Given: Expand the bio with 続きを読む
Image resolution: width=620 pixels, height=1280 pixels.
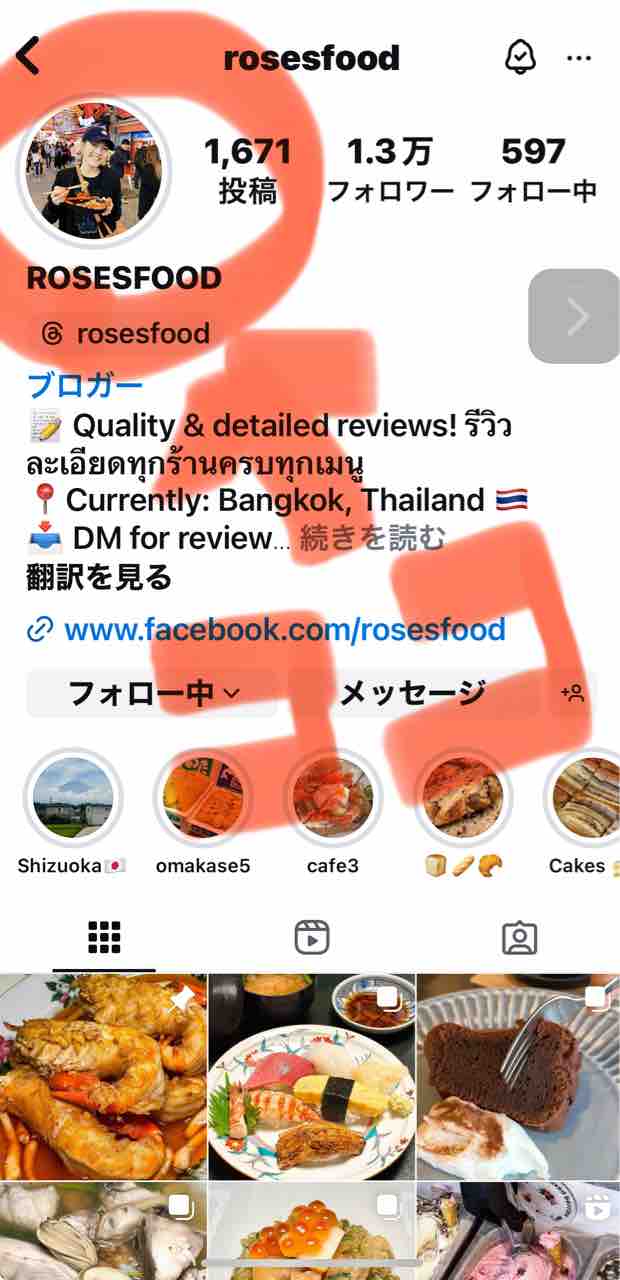Looking at the screenshot, I should coord(373,538).
